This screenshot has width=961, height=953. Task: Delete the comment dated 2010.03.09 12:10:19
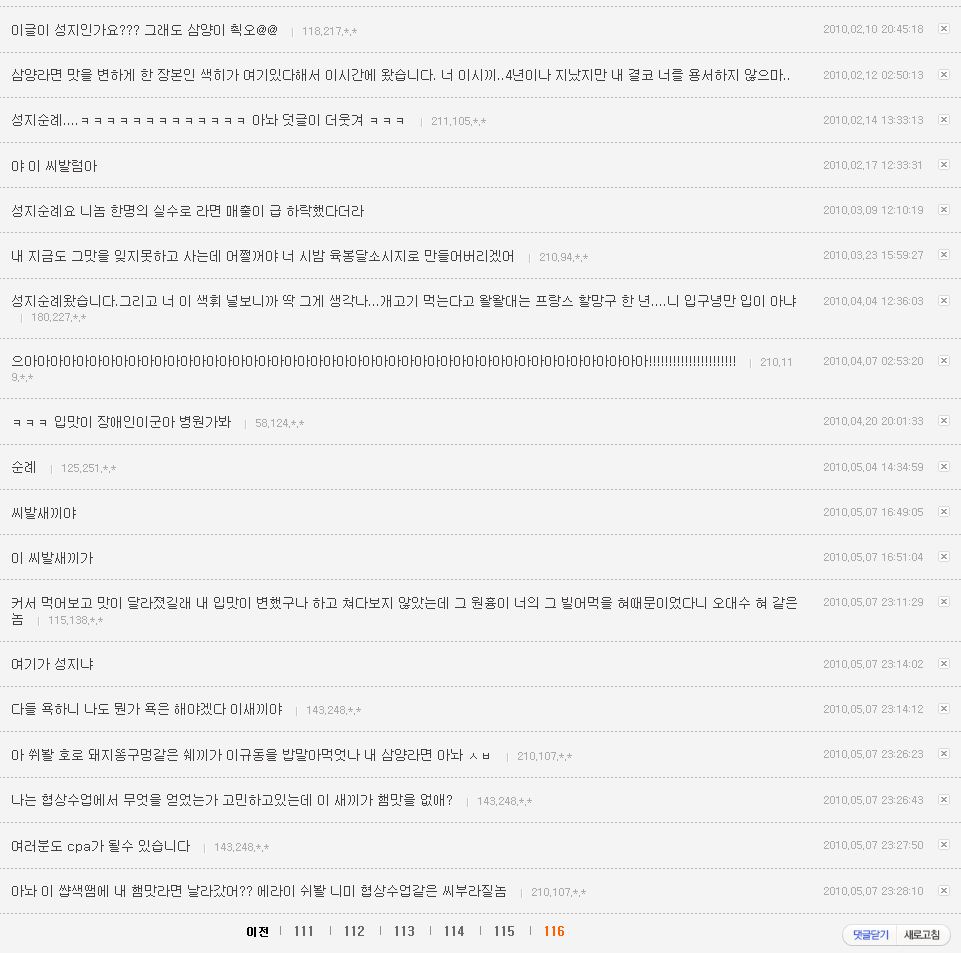tap(943, 210)
